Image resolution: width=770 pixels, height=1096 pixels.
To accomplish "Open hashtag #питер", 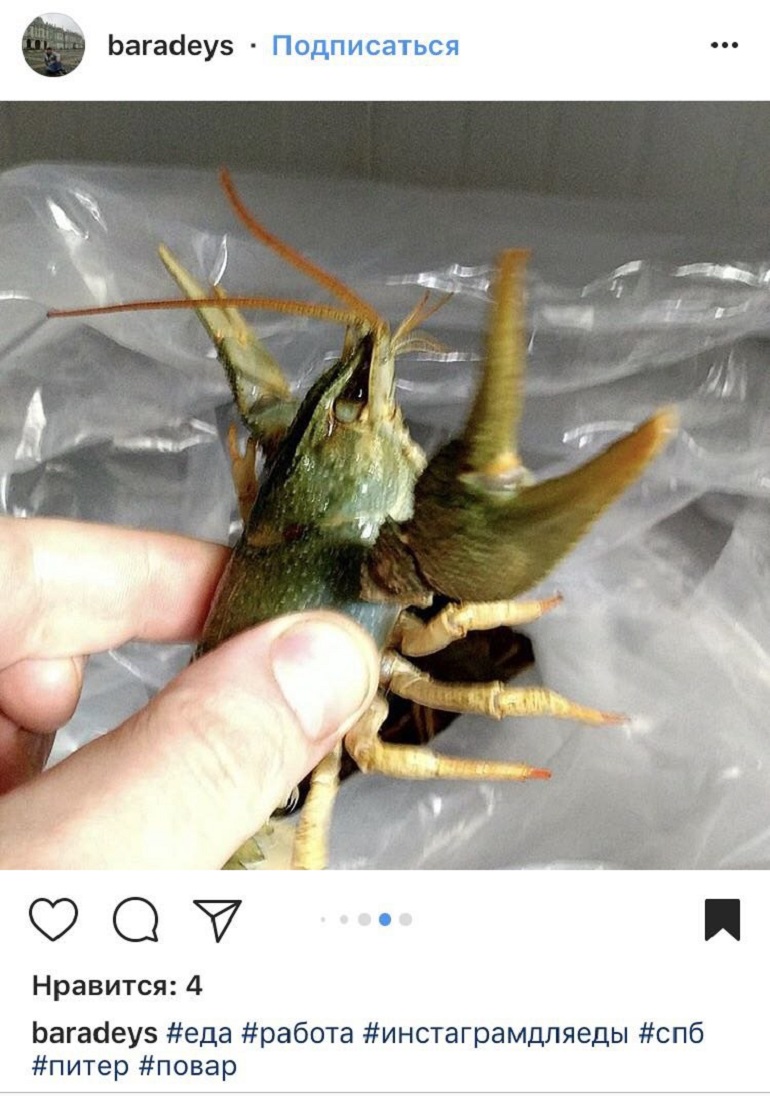I will [x=80, y=1067].
